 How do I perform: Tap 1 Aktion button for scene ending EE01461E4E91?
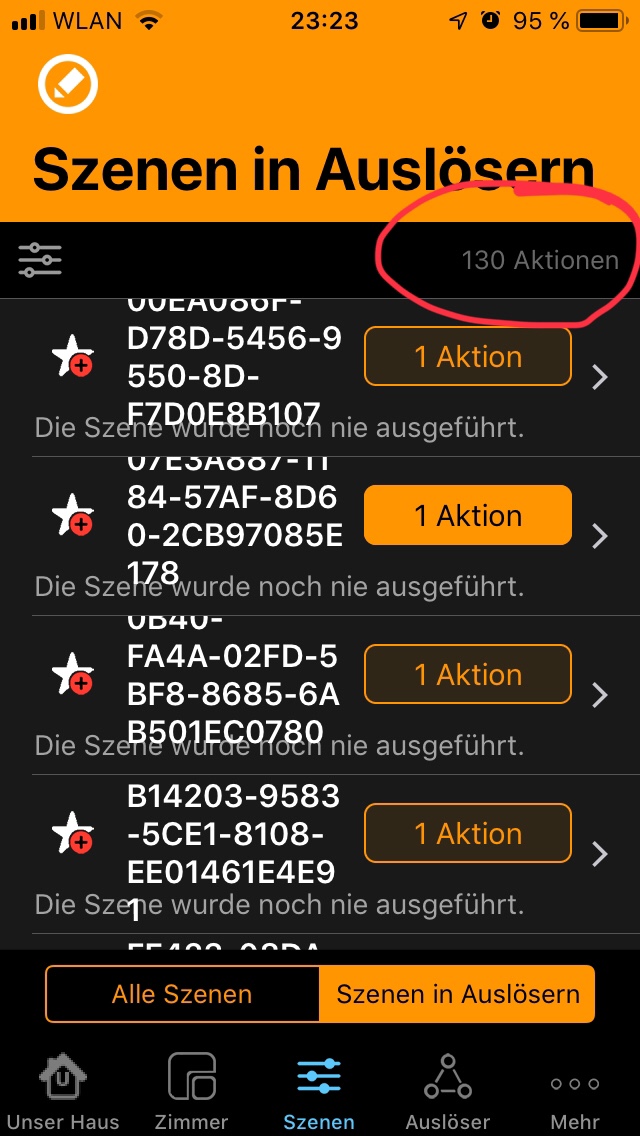coord(468,834)
